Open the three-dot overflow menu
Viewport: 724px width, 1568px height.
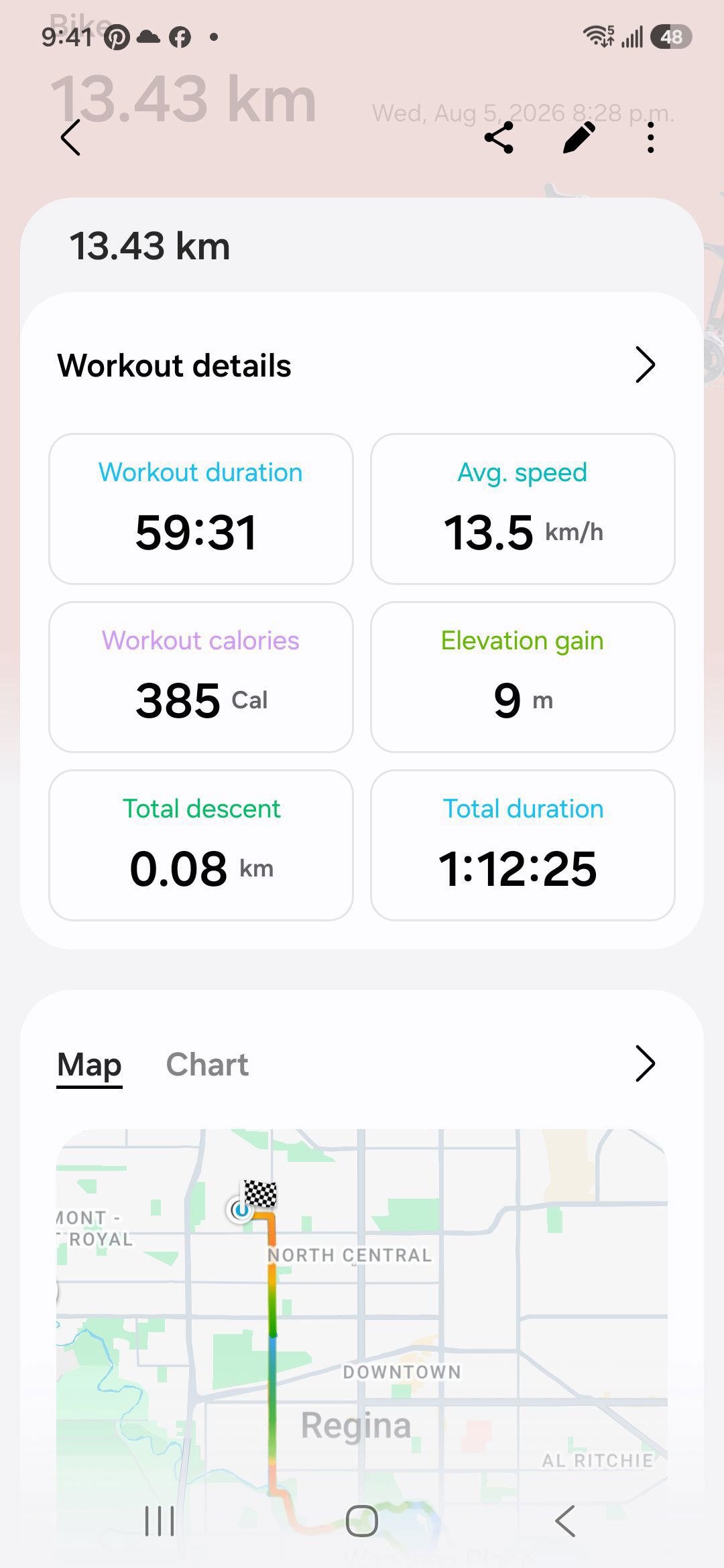(650, 138)
